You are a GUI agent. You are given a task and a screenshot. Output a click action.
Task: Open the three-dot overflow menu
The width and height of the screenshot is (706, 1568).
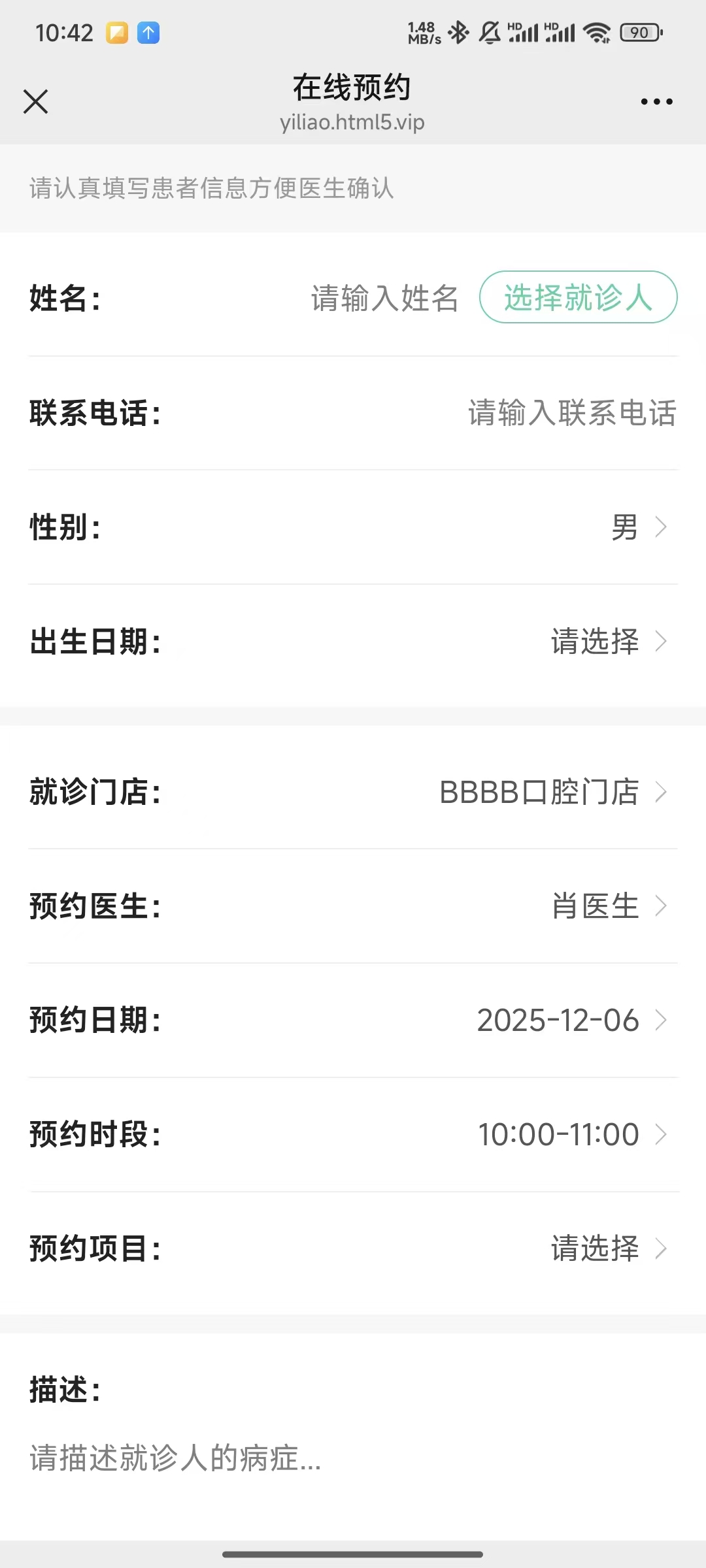pyautogui.click(x=656, y=102)
